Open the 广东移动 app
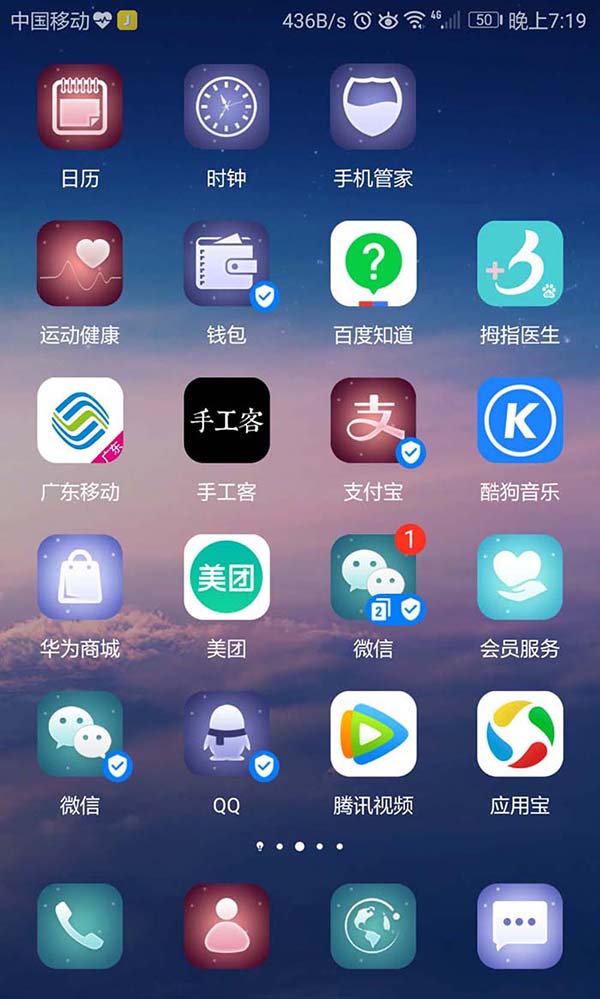Viewport: 600px width, 999px height. 80,420
